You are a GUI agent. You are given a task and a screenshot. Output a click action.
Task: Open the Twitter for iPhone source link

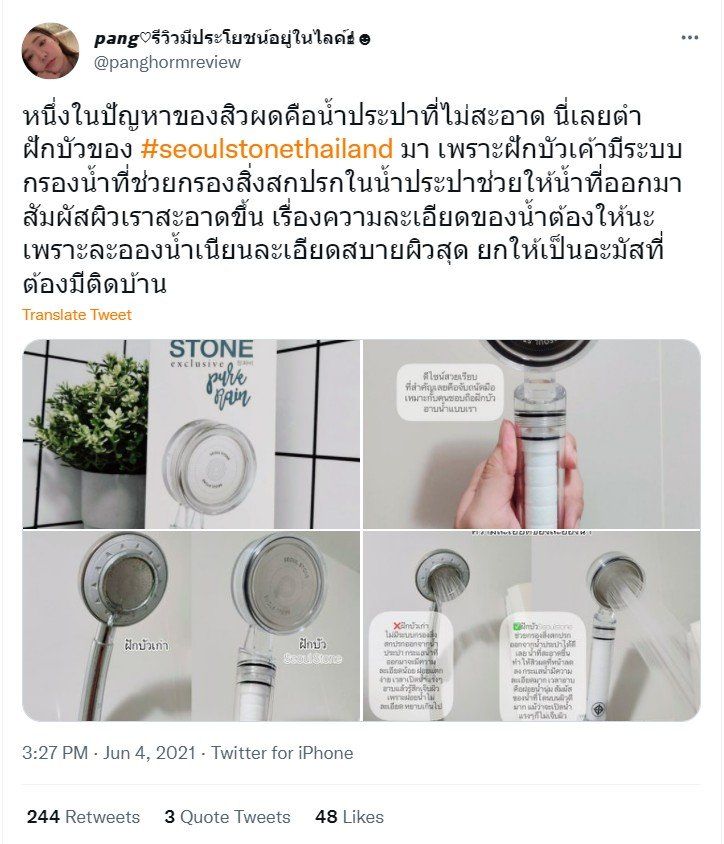tap(282, 753)
